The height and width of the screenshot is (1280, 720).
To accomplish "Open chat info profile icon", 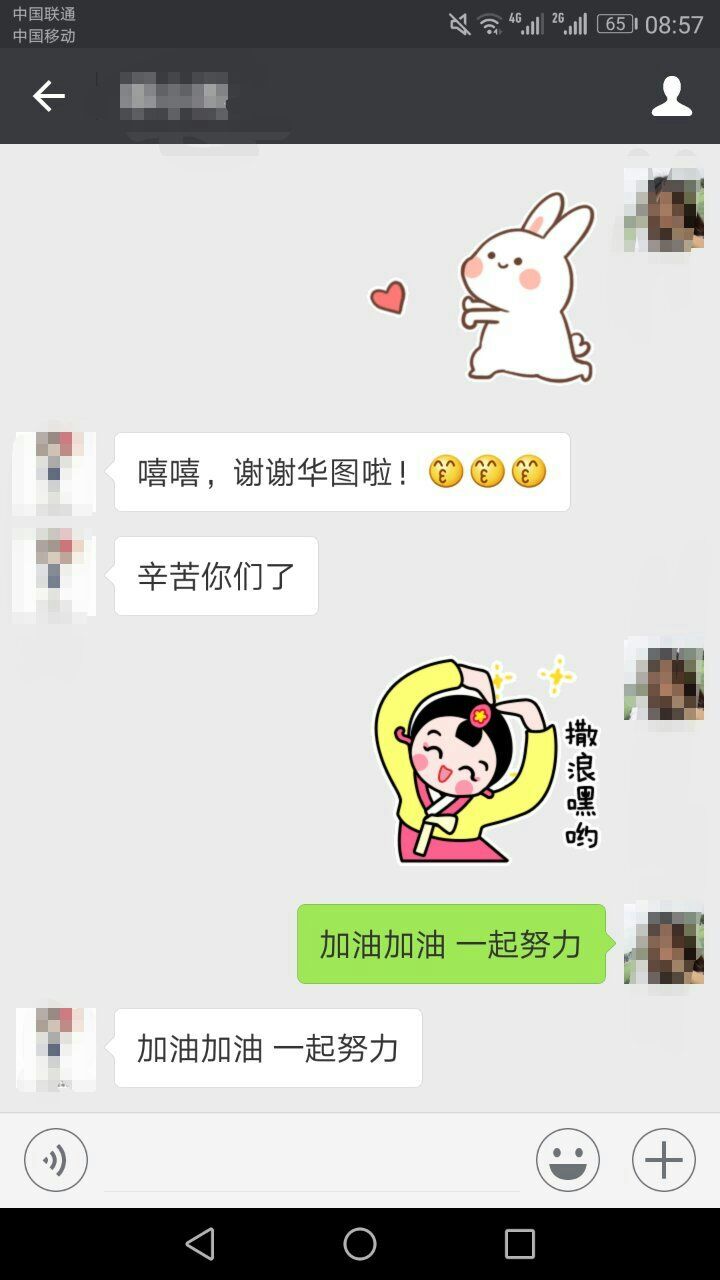I will click(671, 96).
